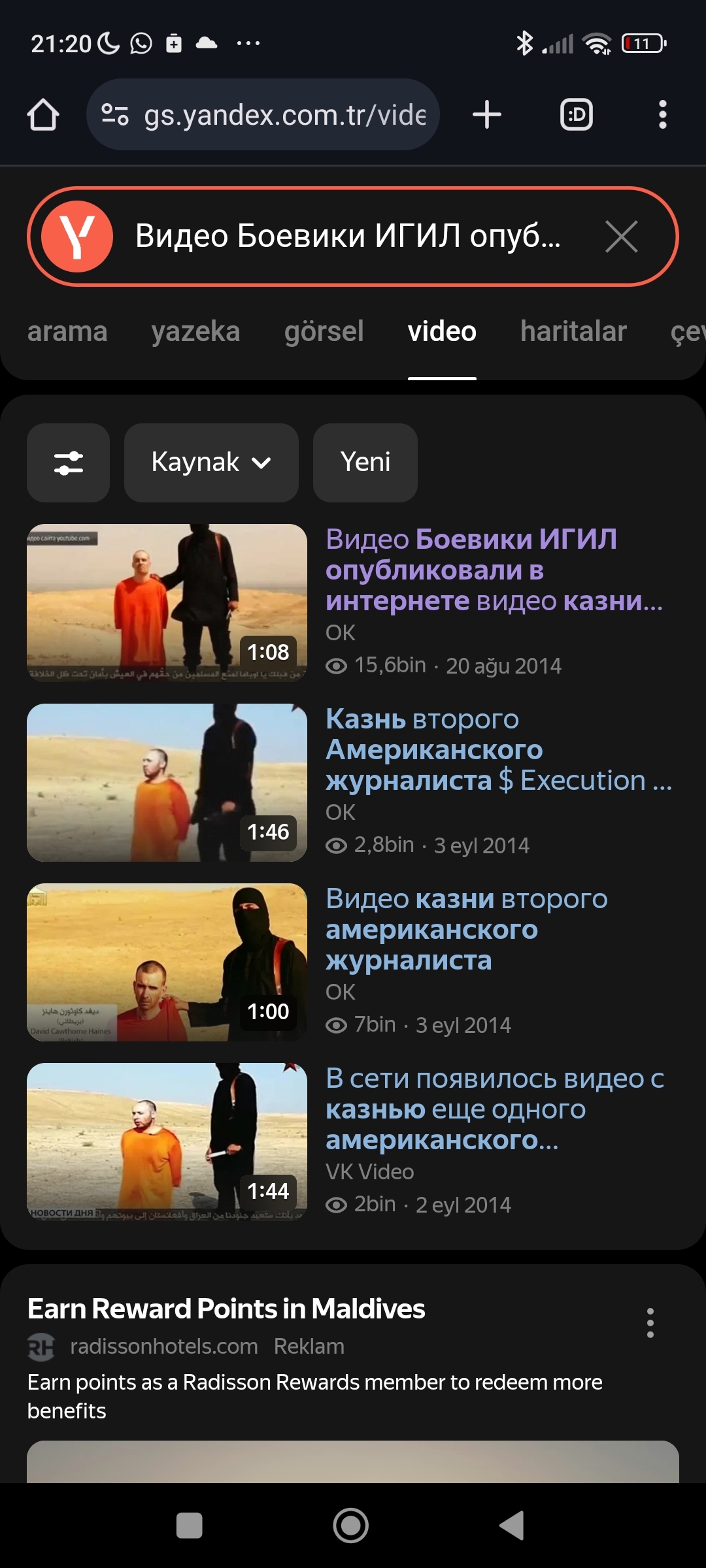Switch to the görsel tab
Image resolution: width=706 pixels, height=1568 pixels.
(x=324, y=331)
